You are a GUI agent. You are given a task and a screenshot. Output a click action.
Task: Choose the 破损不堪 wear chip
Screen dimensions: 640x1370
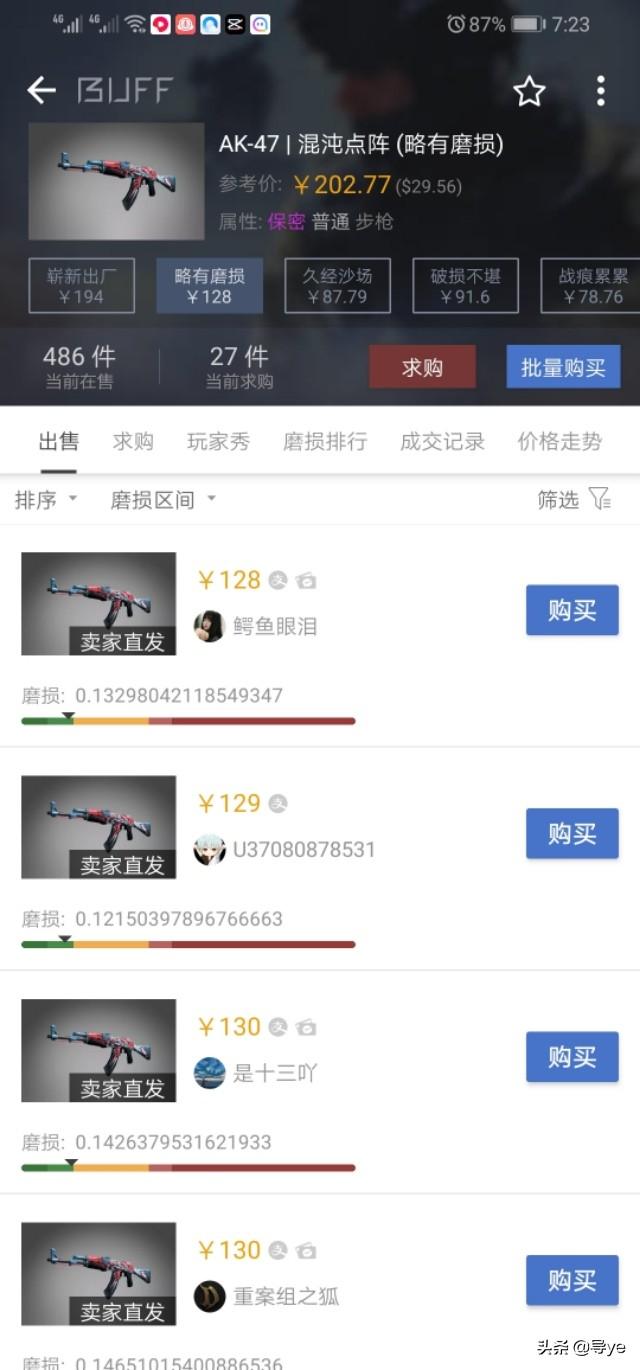coord(465,286)
